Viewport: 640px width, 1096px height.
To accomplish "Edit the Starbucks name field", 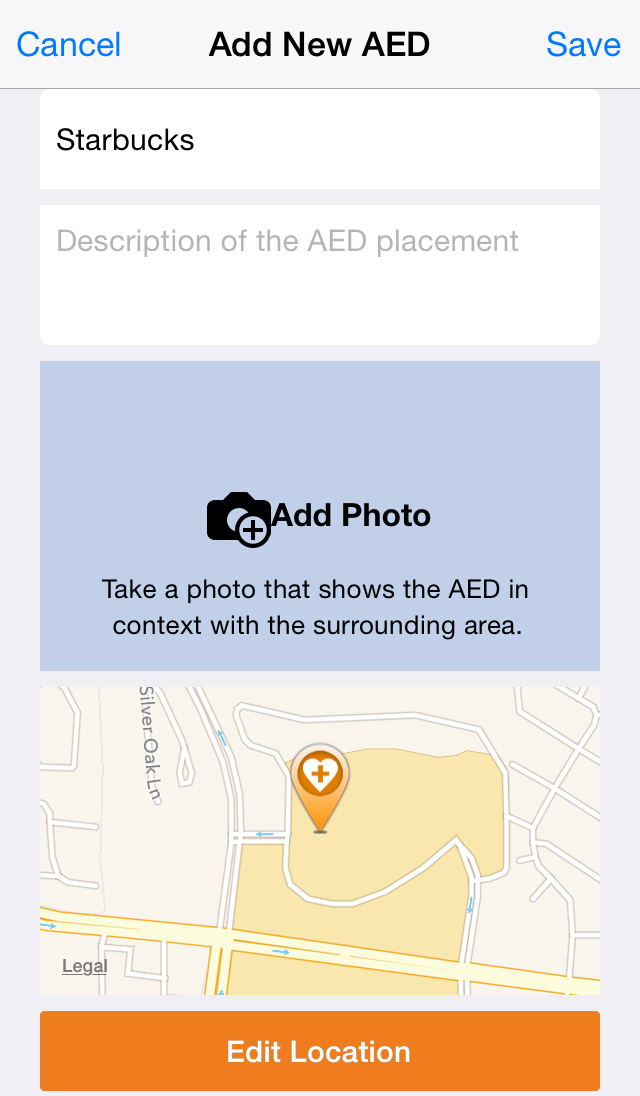I will [x=320, y=140].
